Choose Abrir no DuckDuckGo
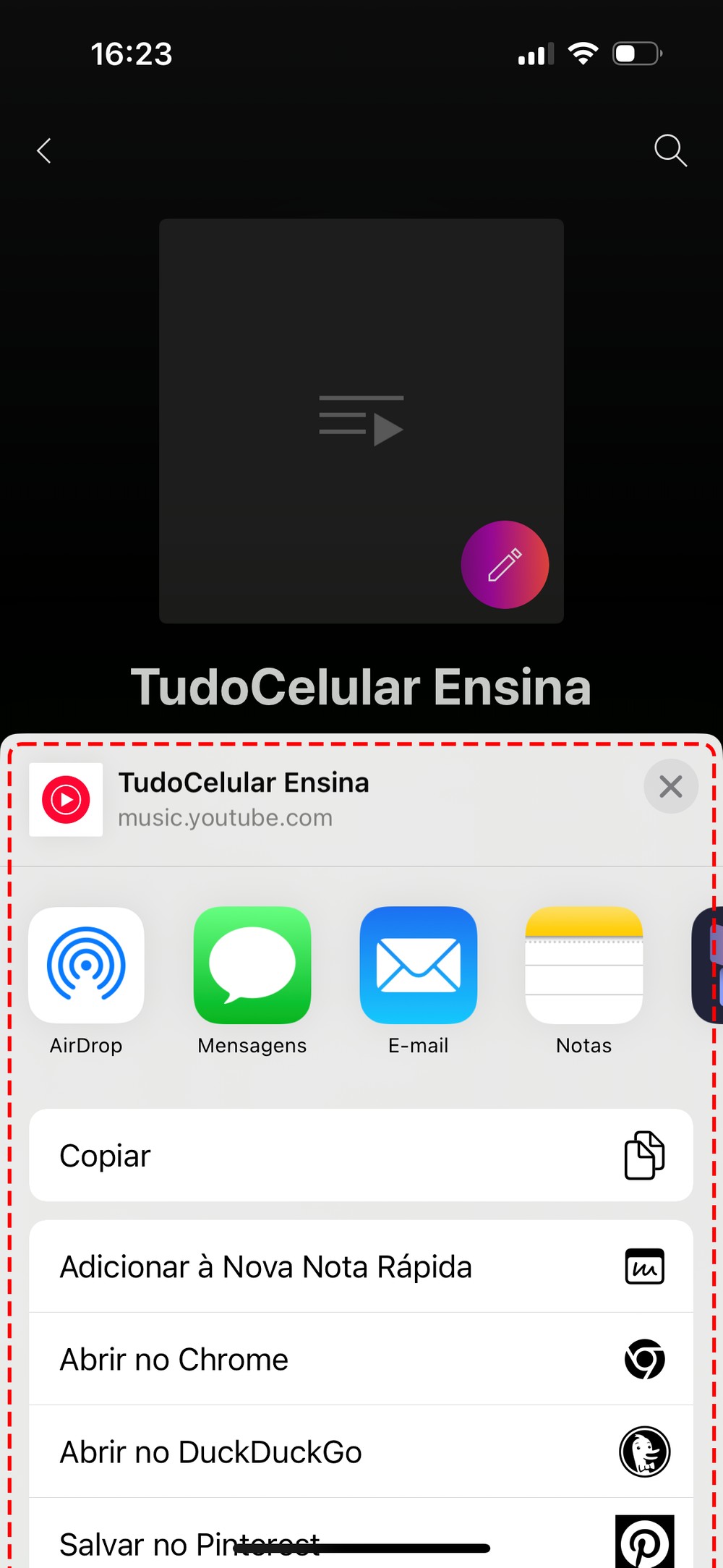Image resolution: width=723 pixels, height=1568 pixels. (x=361, y=1452)
